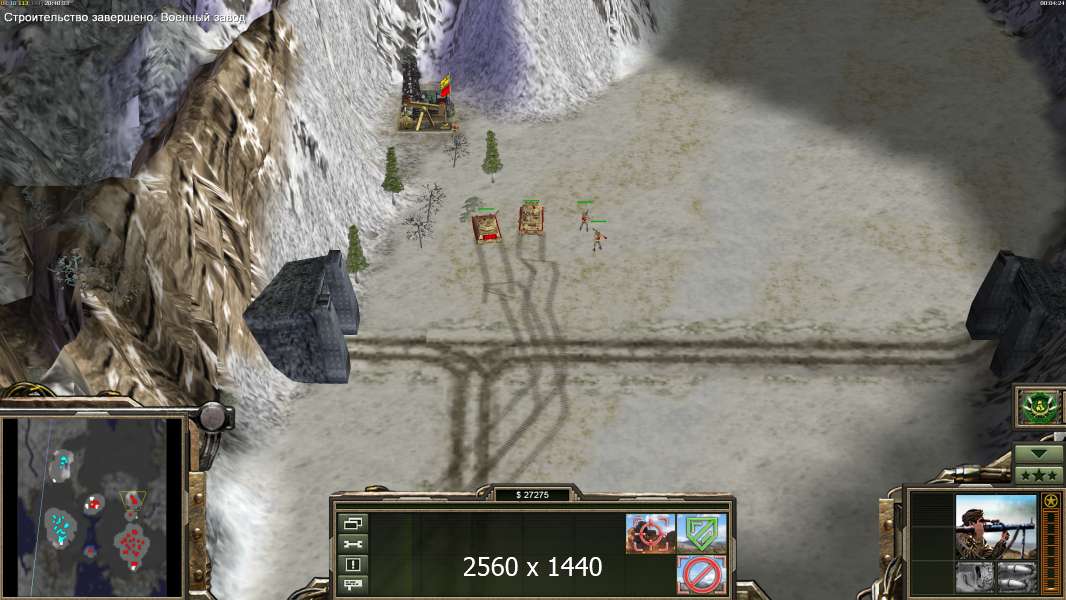Viewport: 1066px width, 600px height.
Task: Tap the exclamation mark alert button
Action: coord(353,564)
